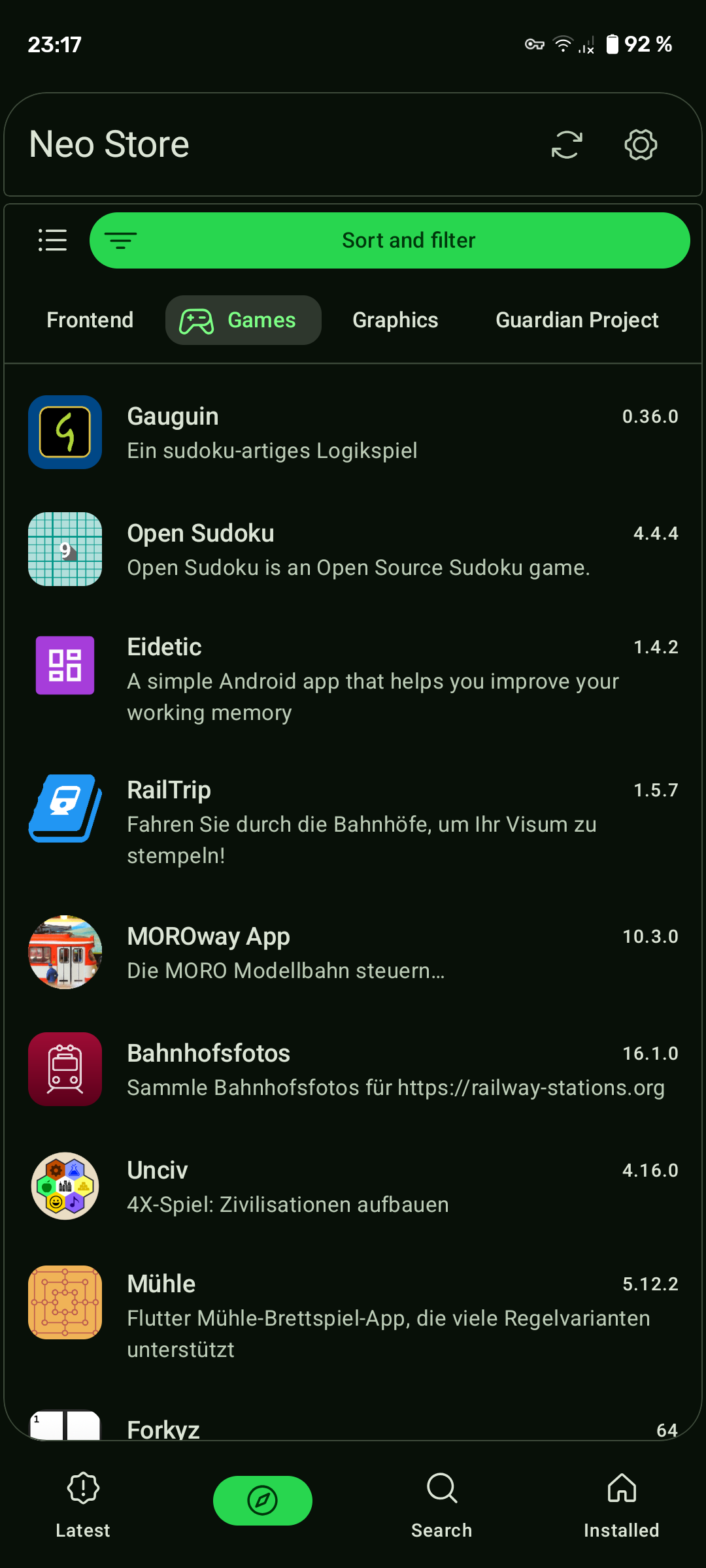Show details for Mühle
The image size is (706, 1568).
click(x=353, y=1315)
